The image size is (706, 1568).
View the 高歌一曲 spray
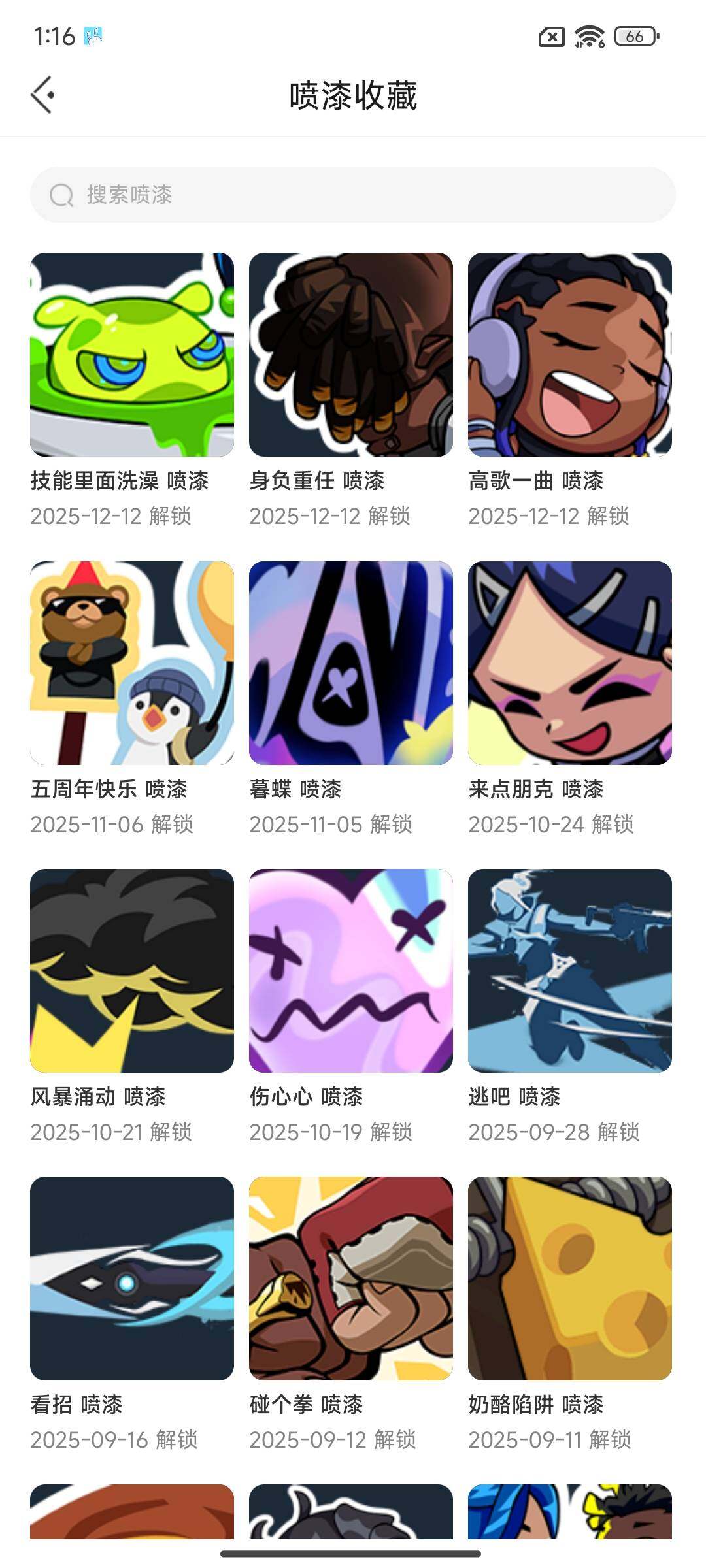click(570, 355)
